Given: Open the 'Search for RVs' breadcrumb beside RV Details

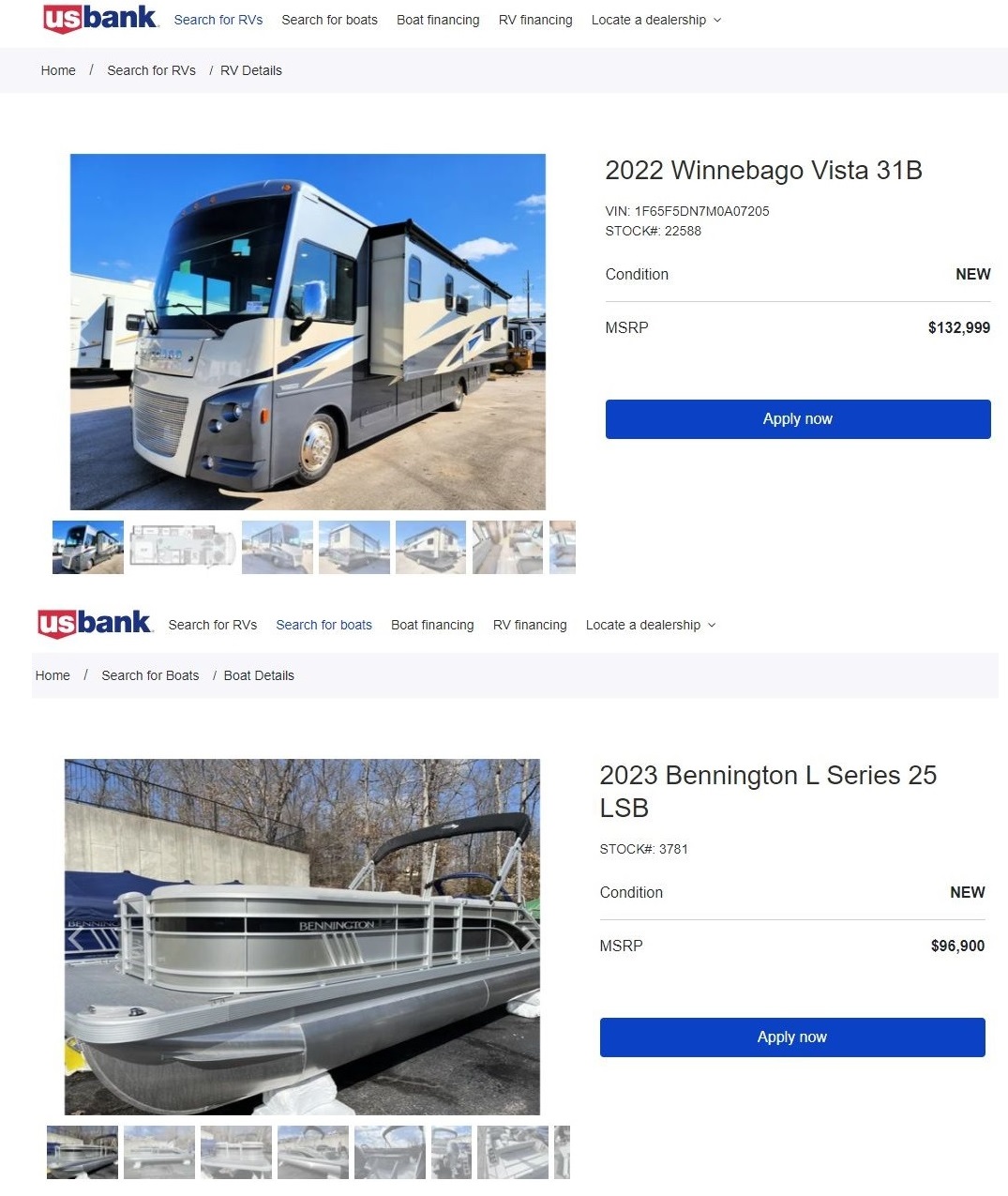Looking at the screenshot, I should pos(151,70).
